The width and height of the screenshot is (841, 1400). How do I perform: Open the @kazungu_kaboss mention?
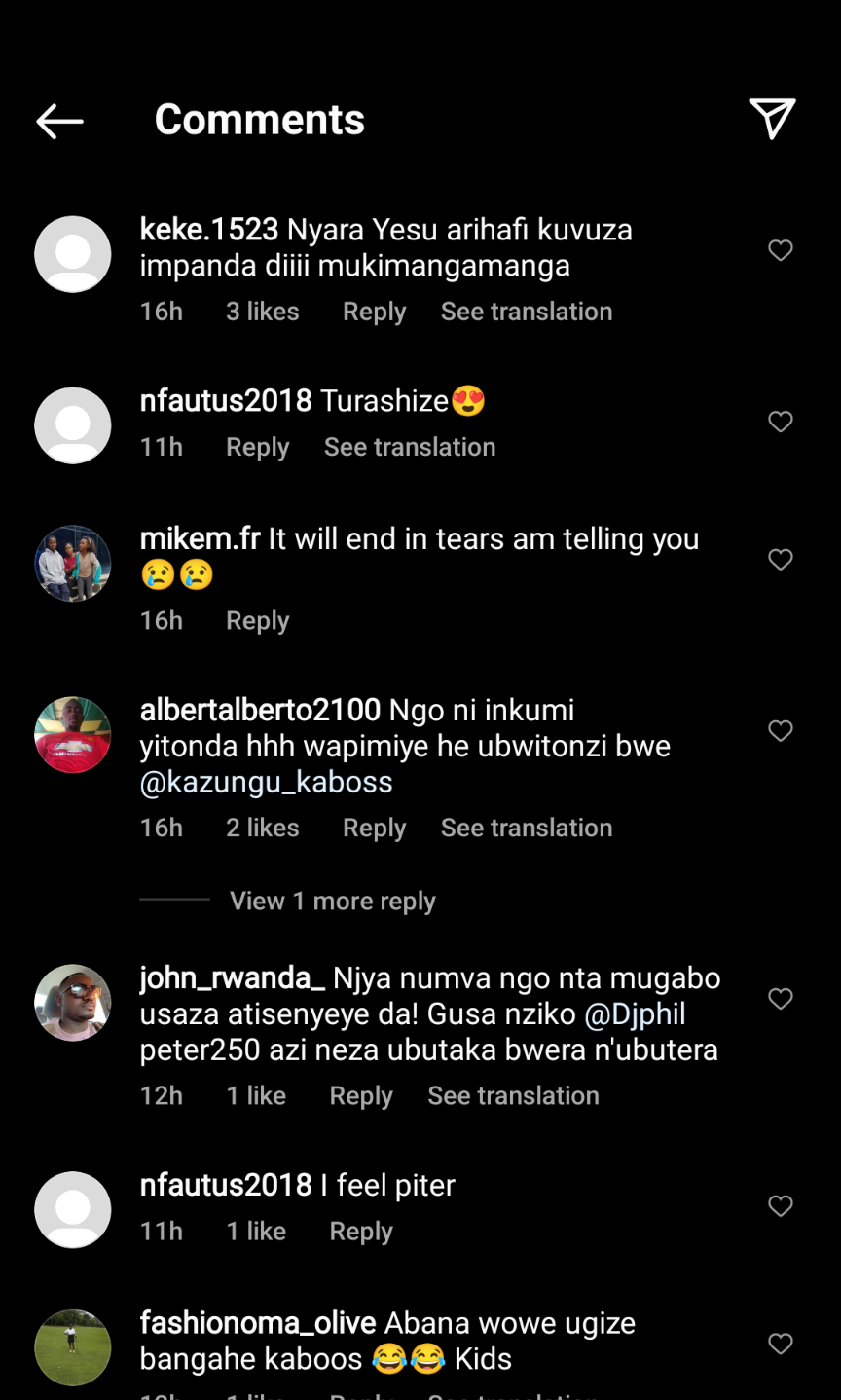point(266,782)
